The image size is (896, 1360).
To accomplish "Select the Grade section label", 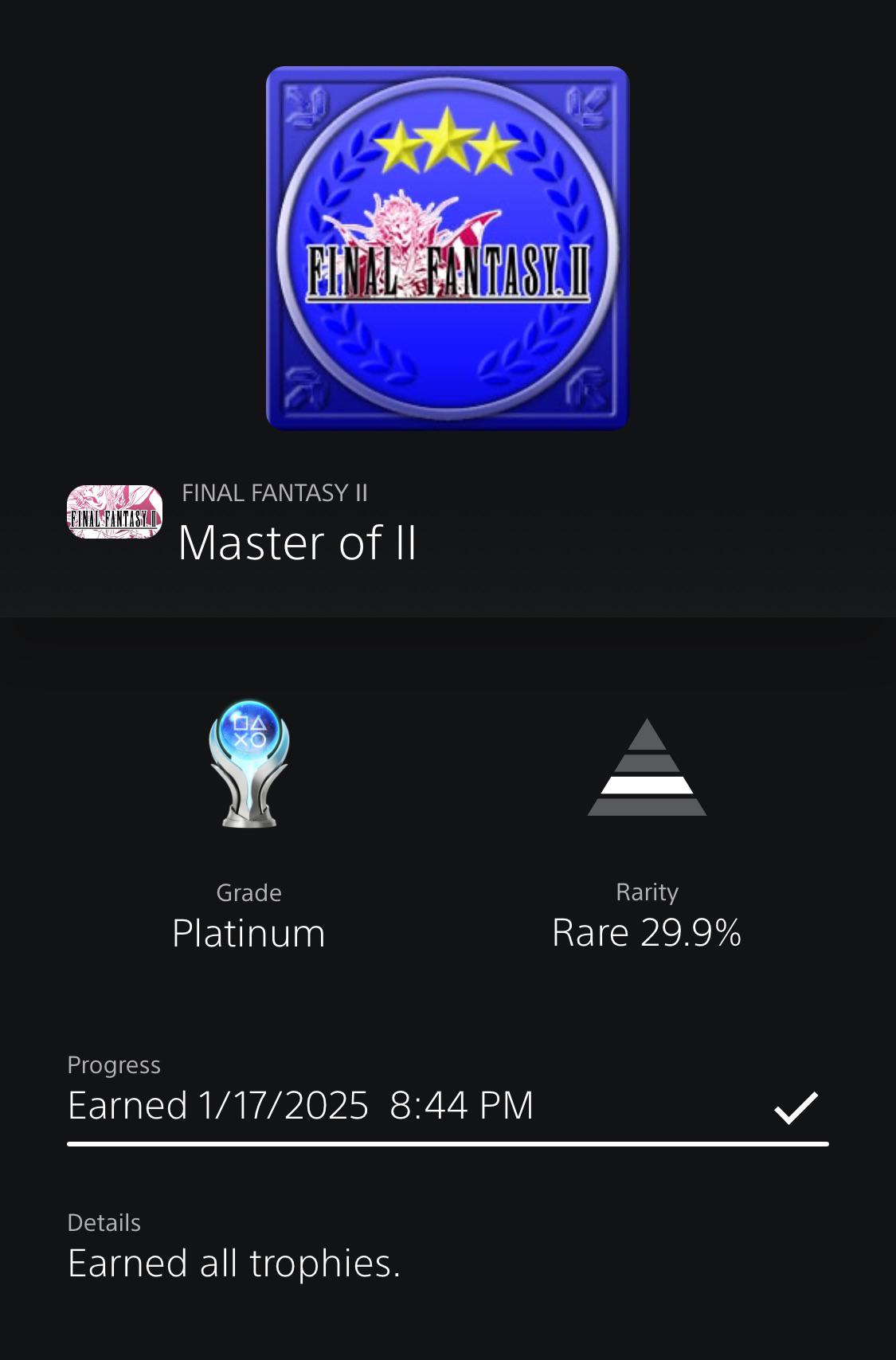I will pos(248,892).
